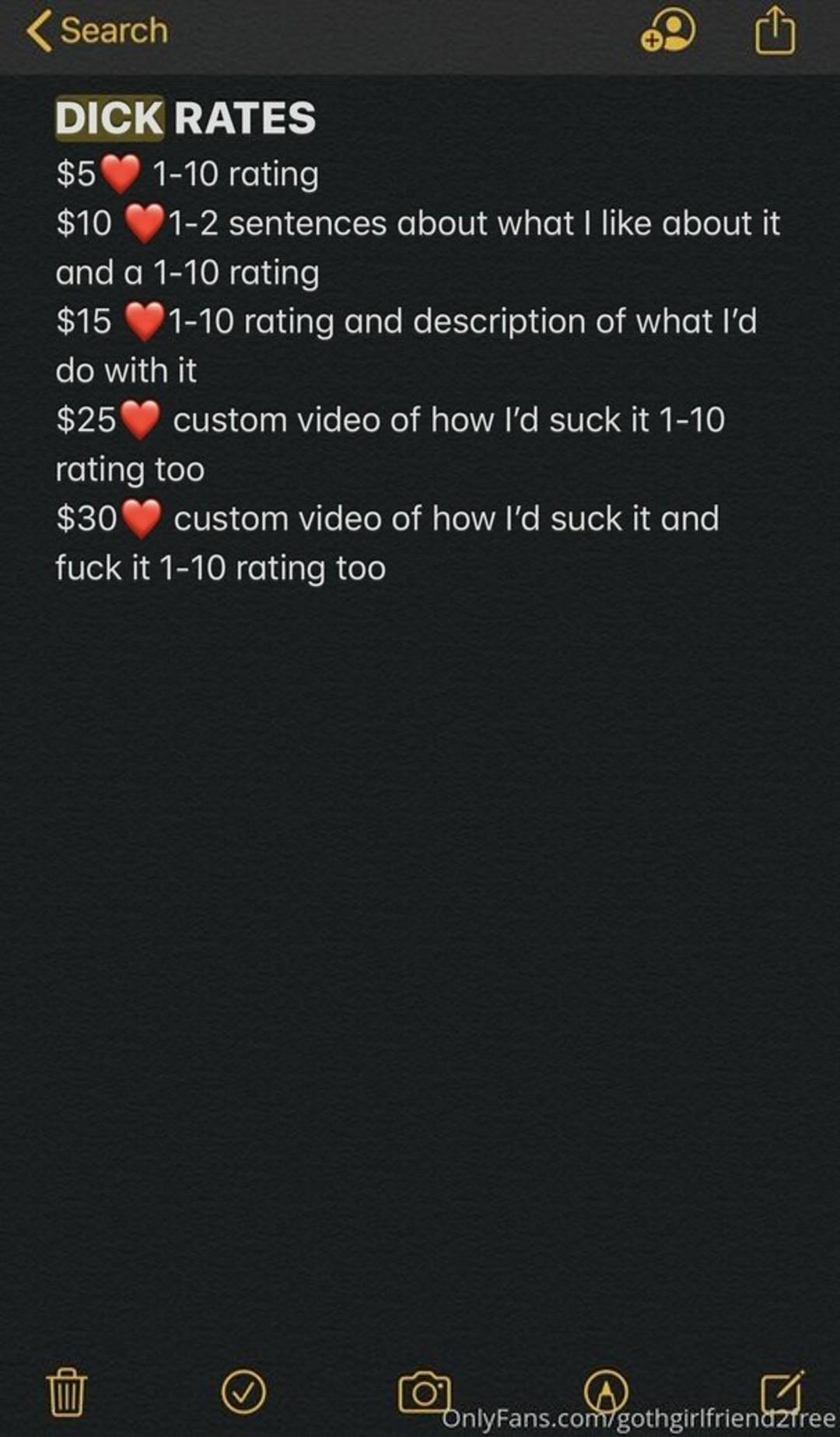Add people to this note
The image size is (840, 1437).
[667, 32]
